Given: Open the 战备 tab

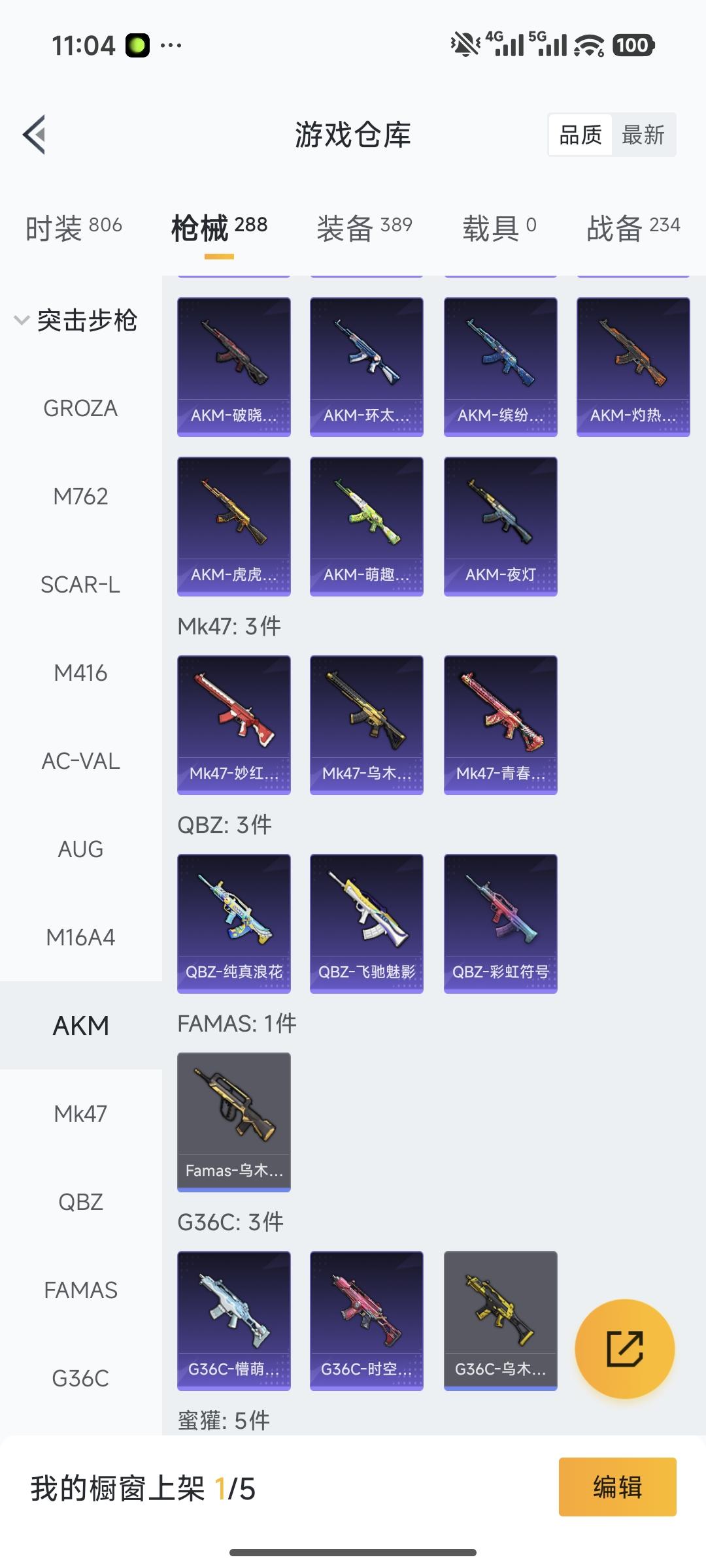Looking at the screenshot, I should (x=633, y=228).
